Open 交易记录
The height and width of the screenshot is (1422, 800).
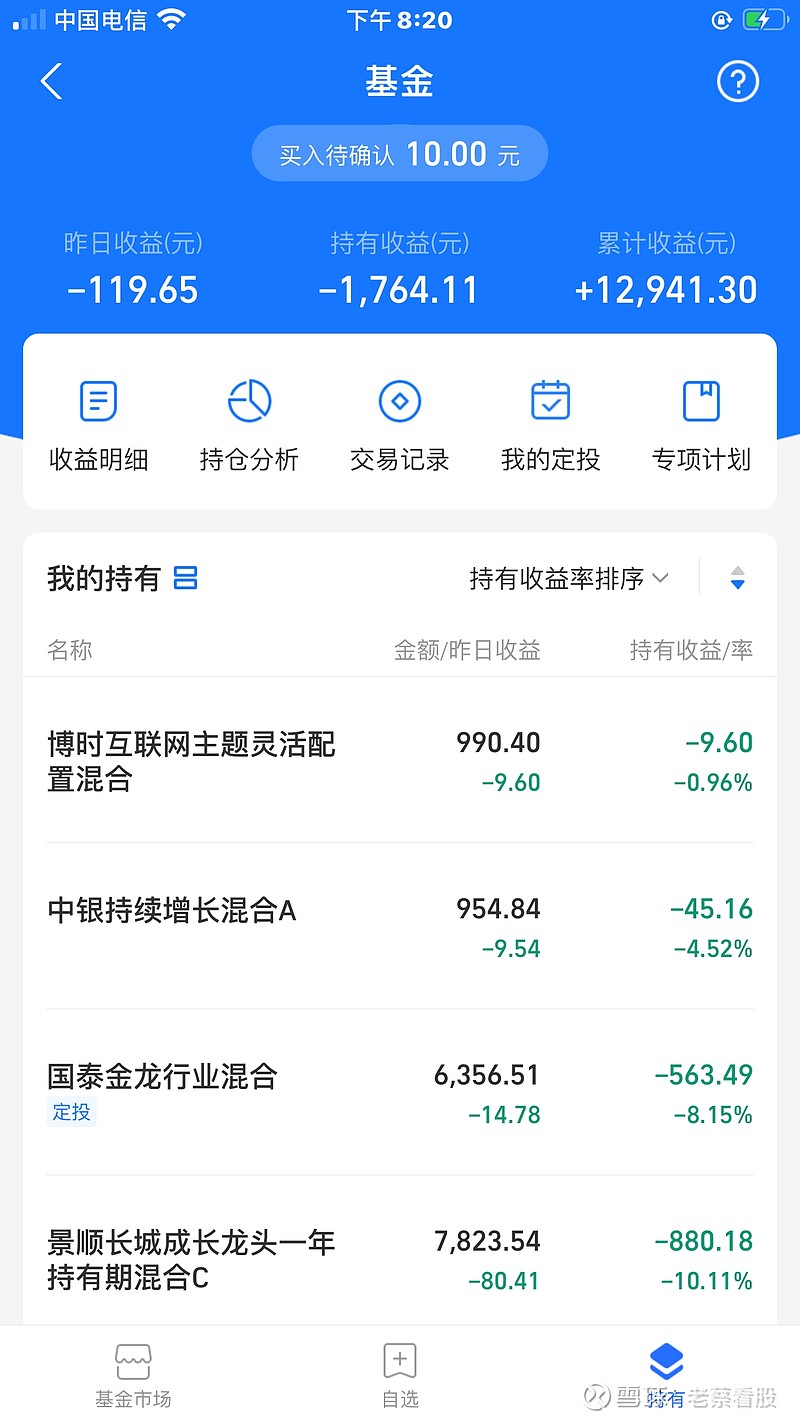(x=400, y=426)
